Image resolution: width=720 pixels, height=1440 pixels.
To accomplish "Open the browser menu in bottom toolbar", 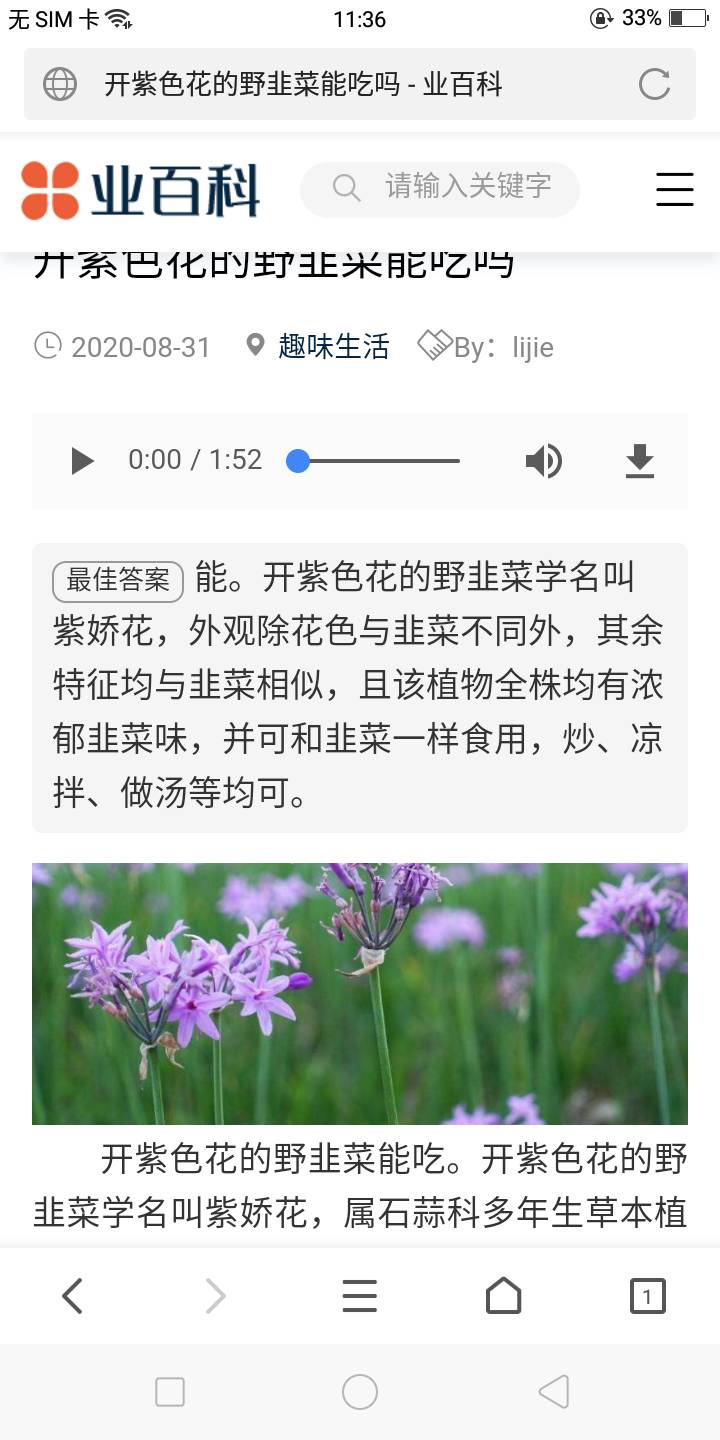I will [x=360, y=1296].
